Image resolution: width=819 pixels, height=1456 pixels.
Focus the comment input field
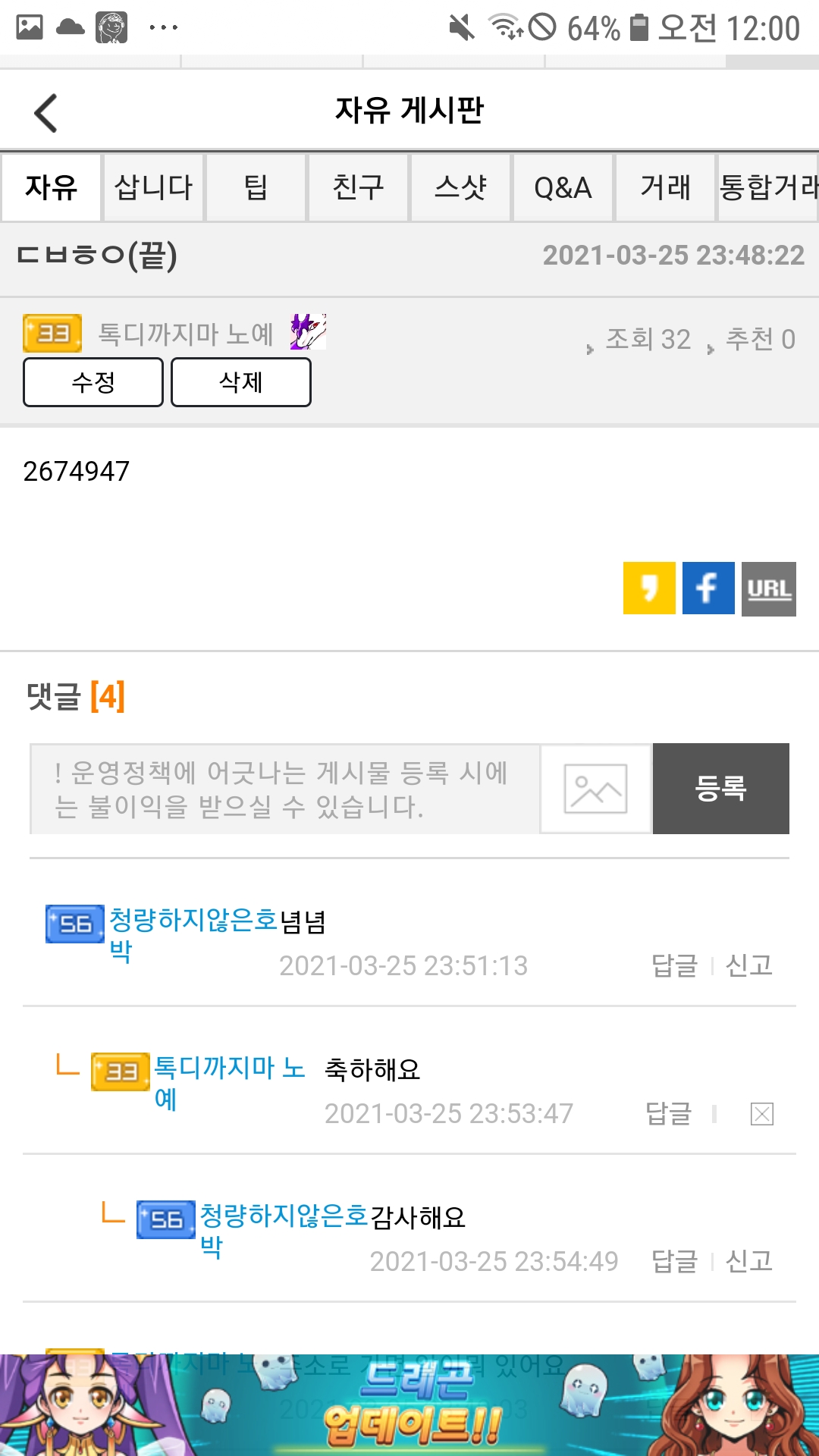284,789
